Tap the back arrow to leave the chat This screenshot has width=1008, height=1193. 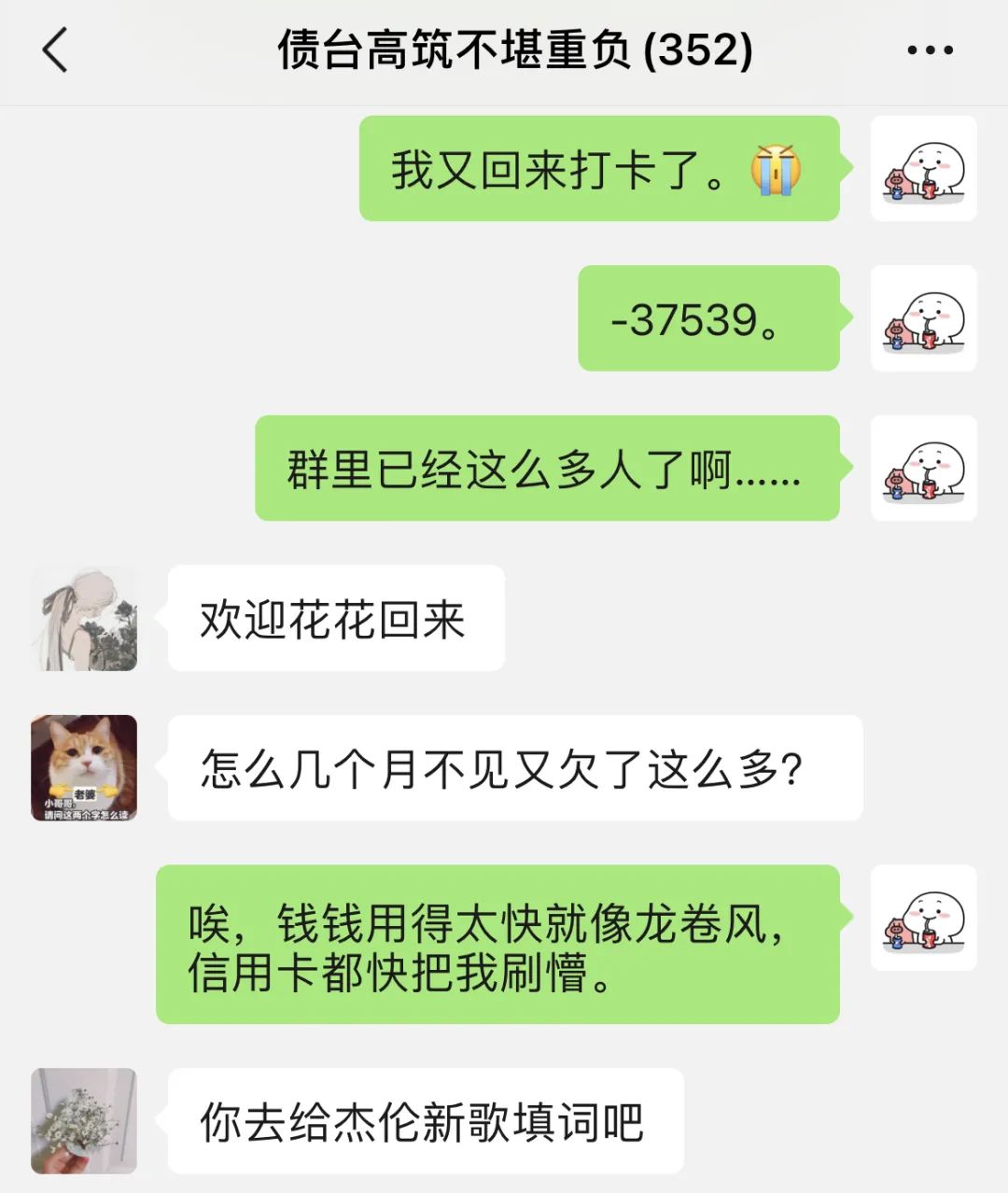tap(56, 51)
